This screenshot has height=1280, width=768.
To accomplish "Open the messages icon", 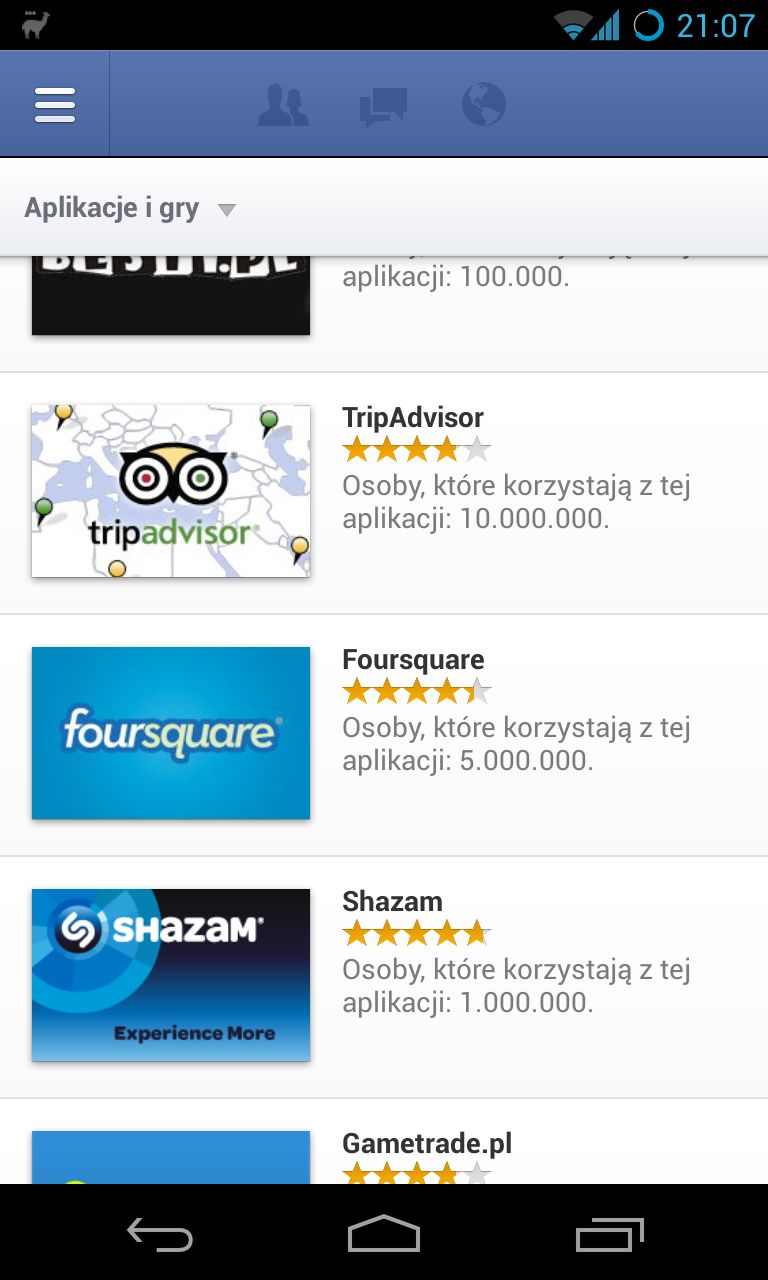I will point(384,106).
